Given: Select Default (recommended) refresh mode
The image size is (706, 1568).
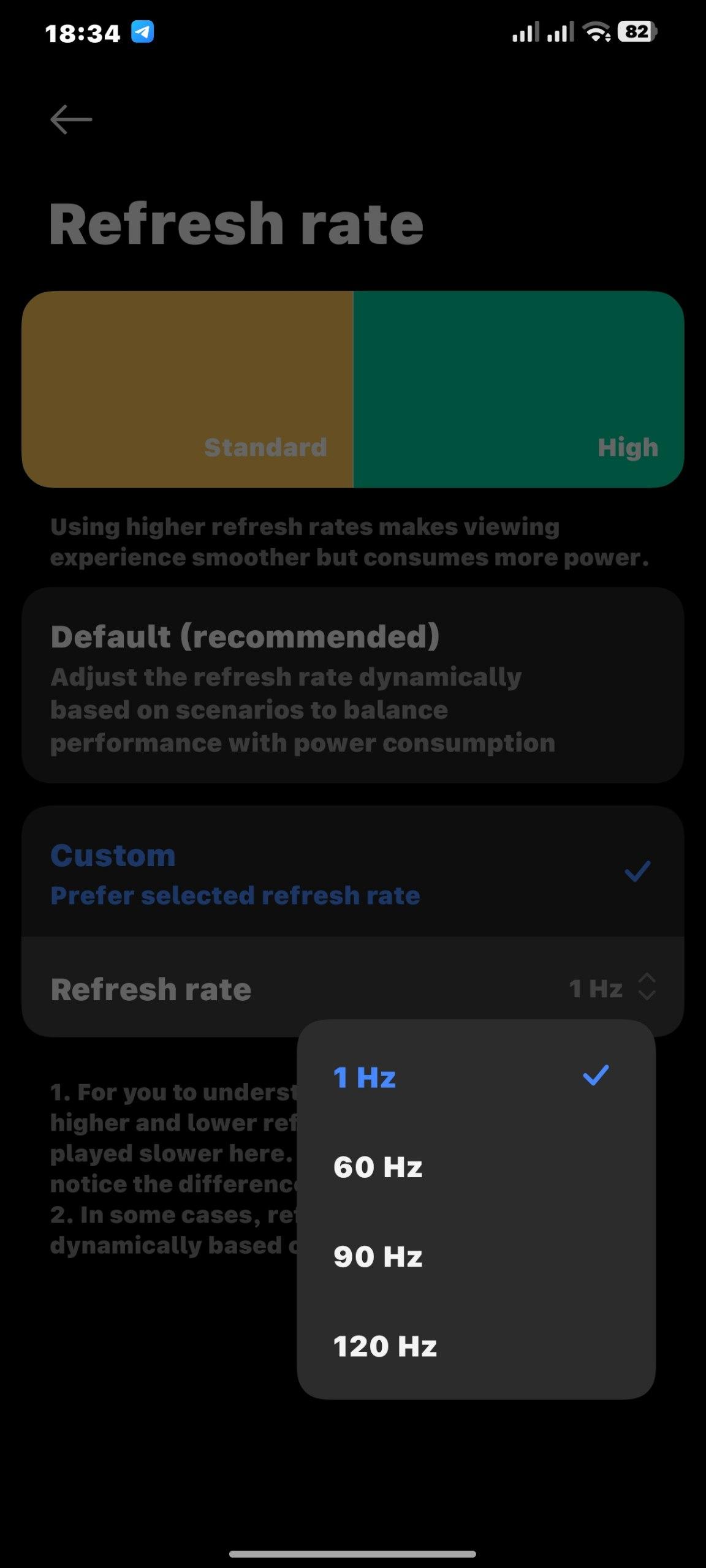Looking at the screenshot, I should tap(352, 685).
